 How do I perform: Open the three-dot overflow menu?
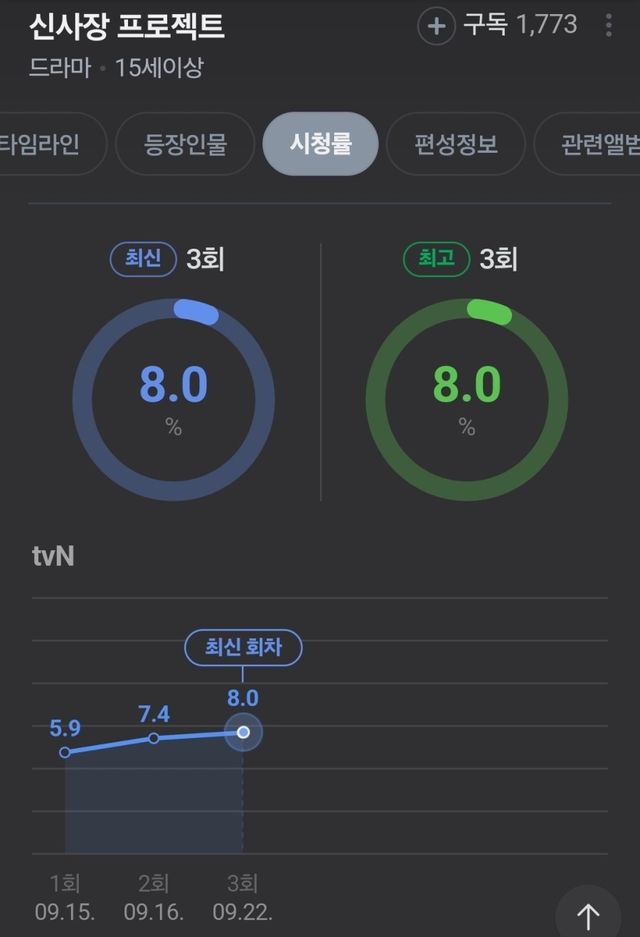coord(608,26)
